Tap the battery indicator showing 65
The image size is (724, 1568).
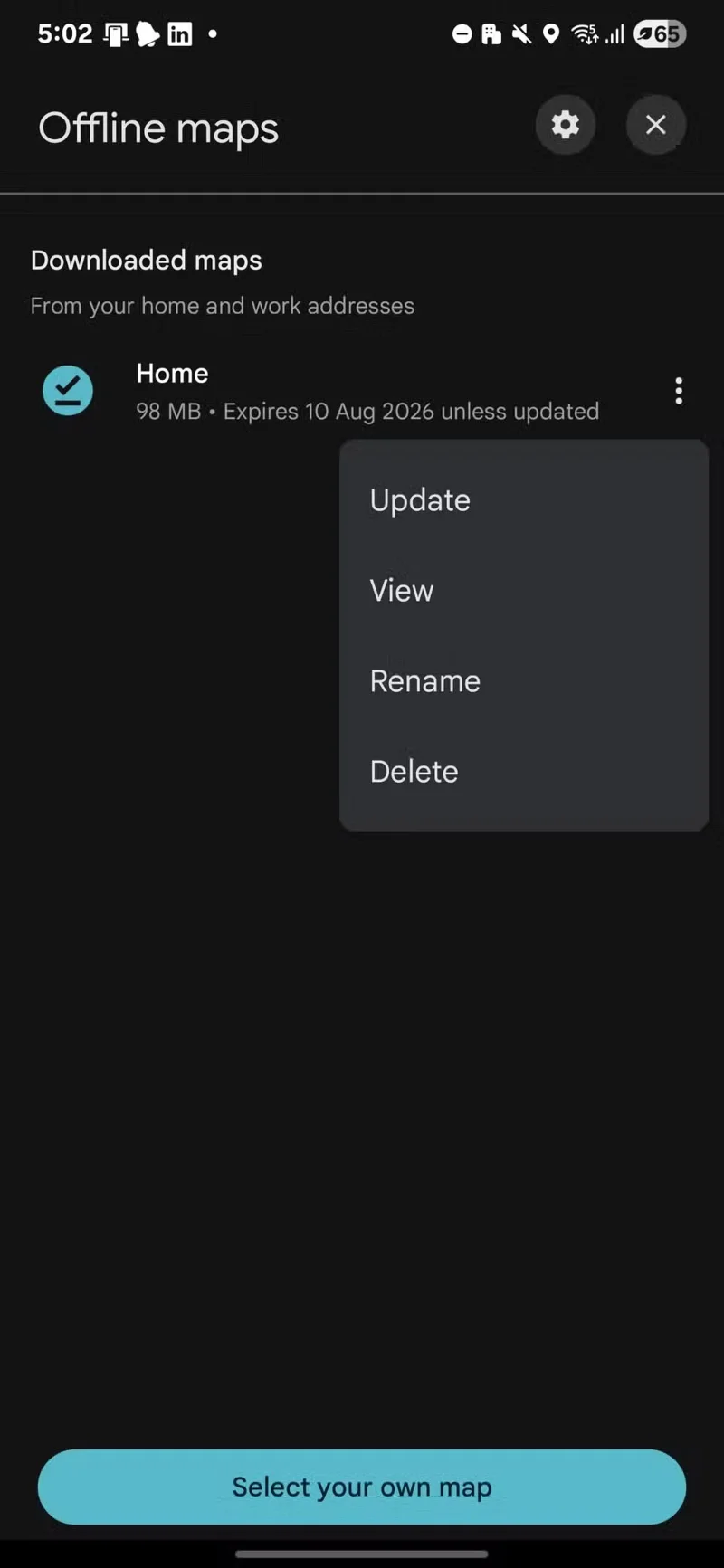tap(660, 33)
